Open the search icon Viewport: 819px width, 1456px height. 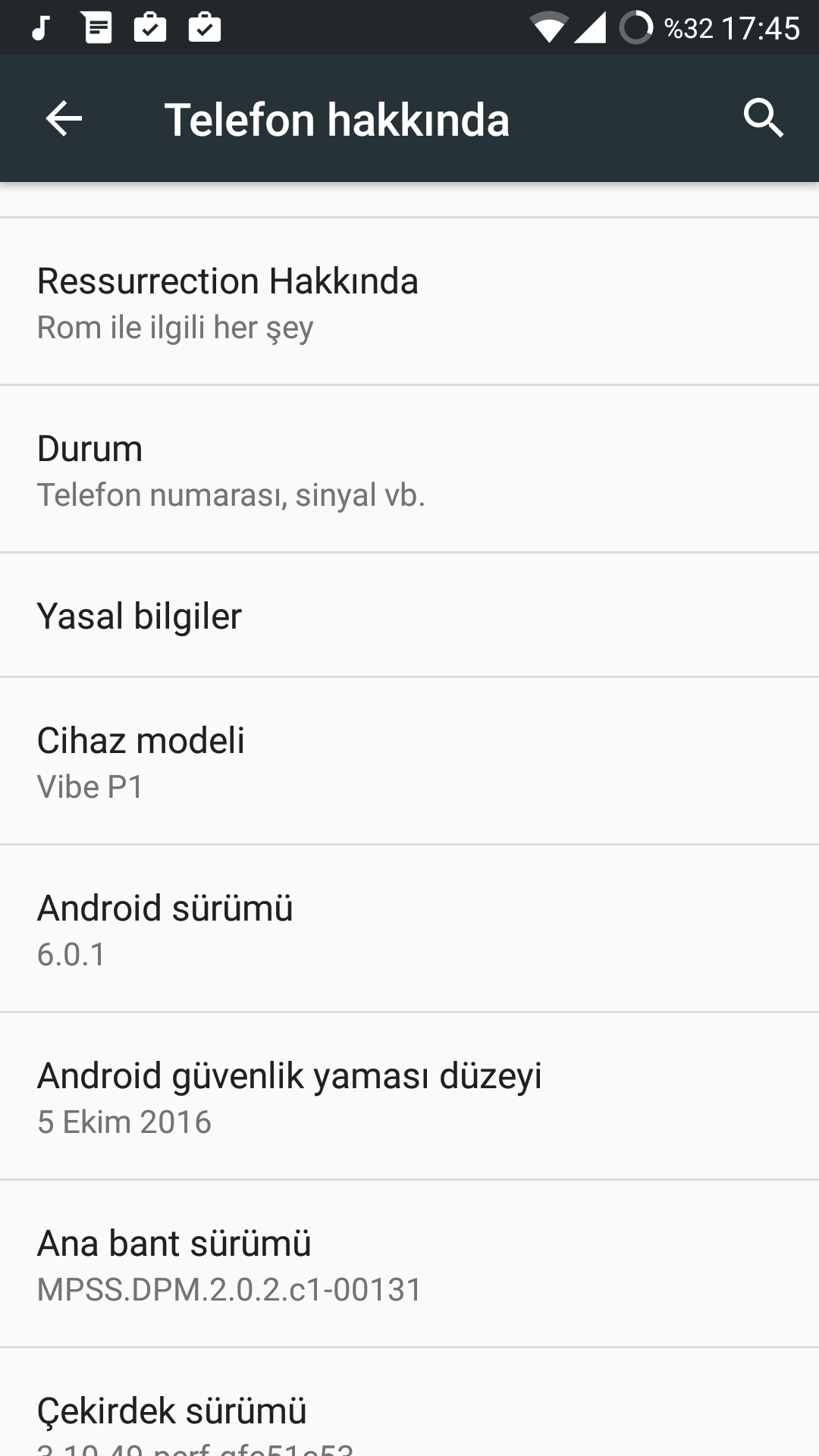click(763, 118)
